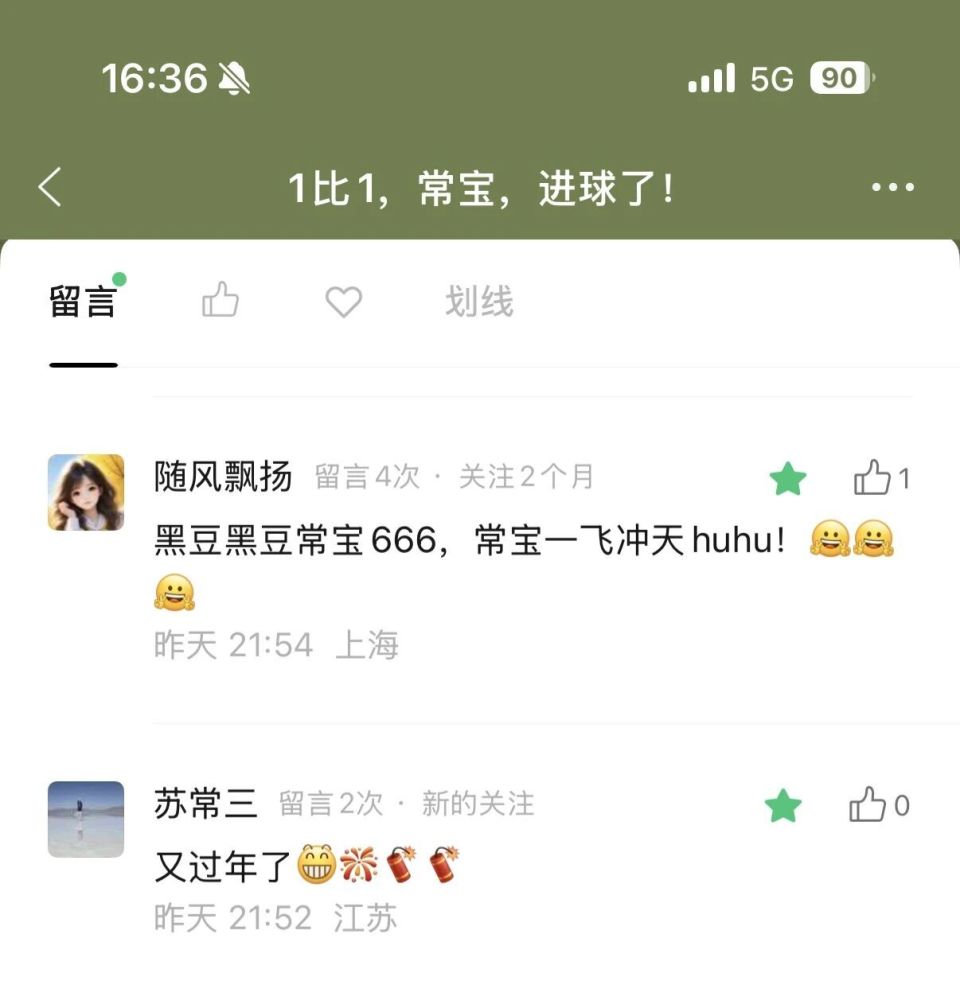Tap the green star on 随风飘扬's comment

(788, 480)
